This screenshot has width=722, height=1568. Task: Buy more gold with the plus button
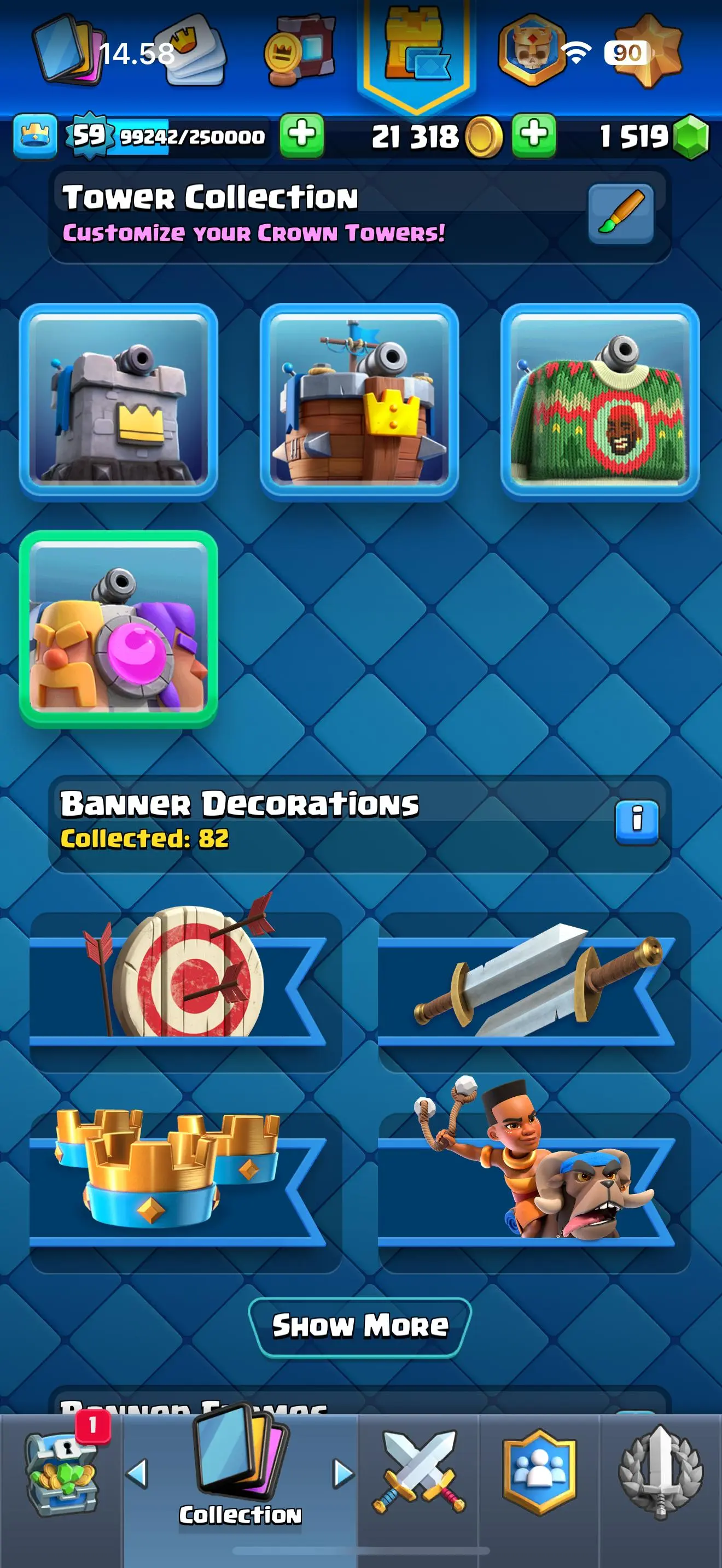click(x=534, y=135)
